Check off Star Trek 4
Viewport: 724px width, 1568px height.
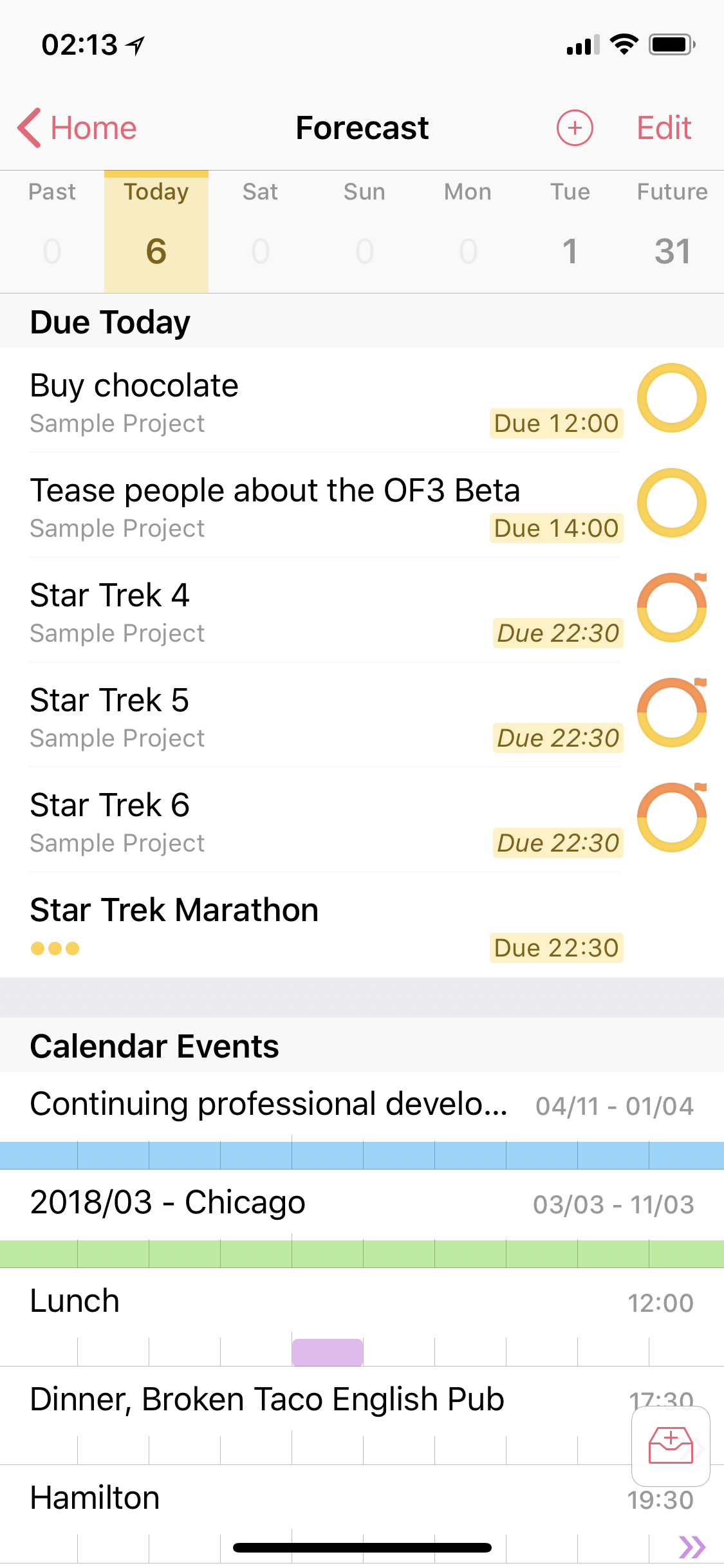[x=671, y=608]
